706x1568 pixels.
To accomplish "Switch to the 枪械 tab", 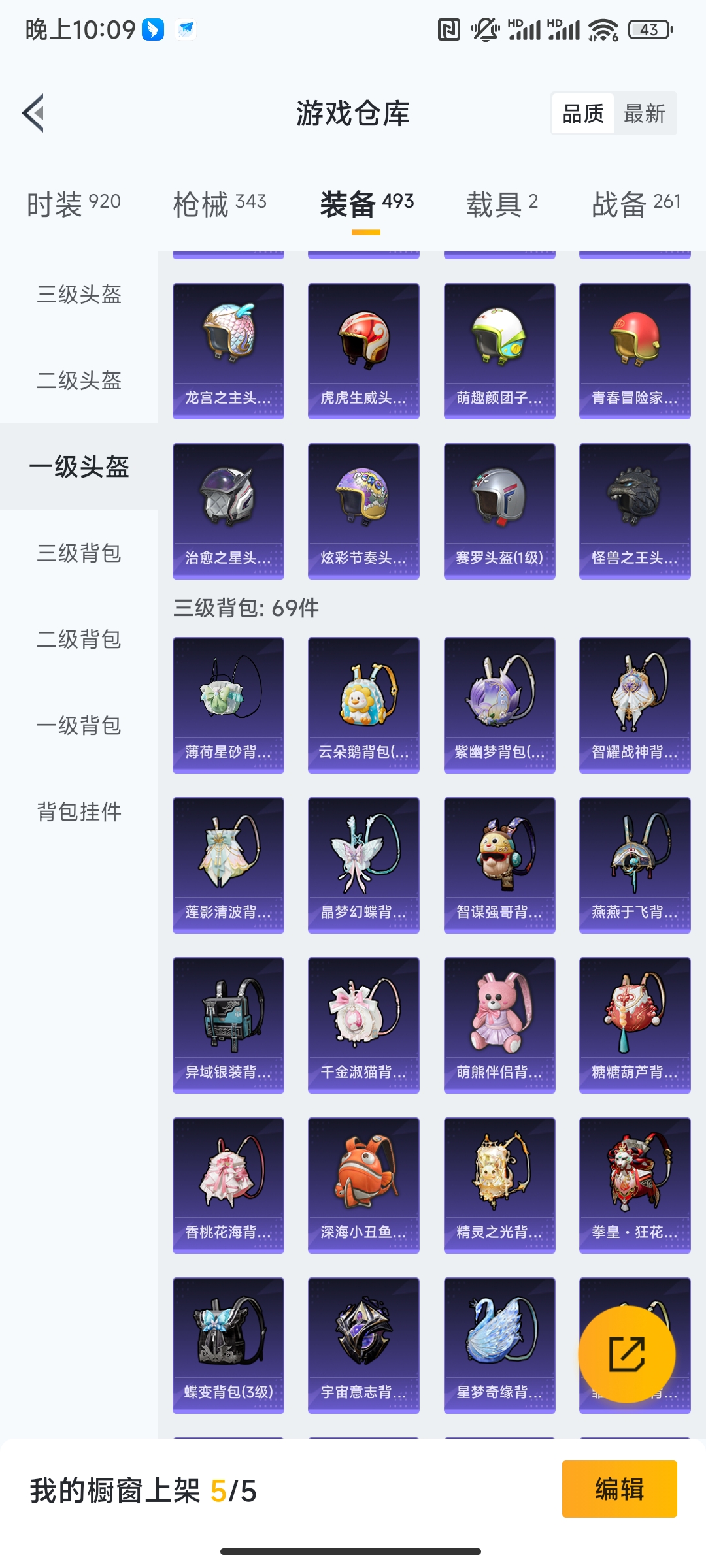I will pos(220,204).
